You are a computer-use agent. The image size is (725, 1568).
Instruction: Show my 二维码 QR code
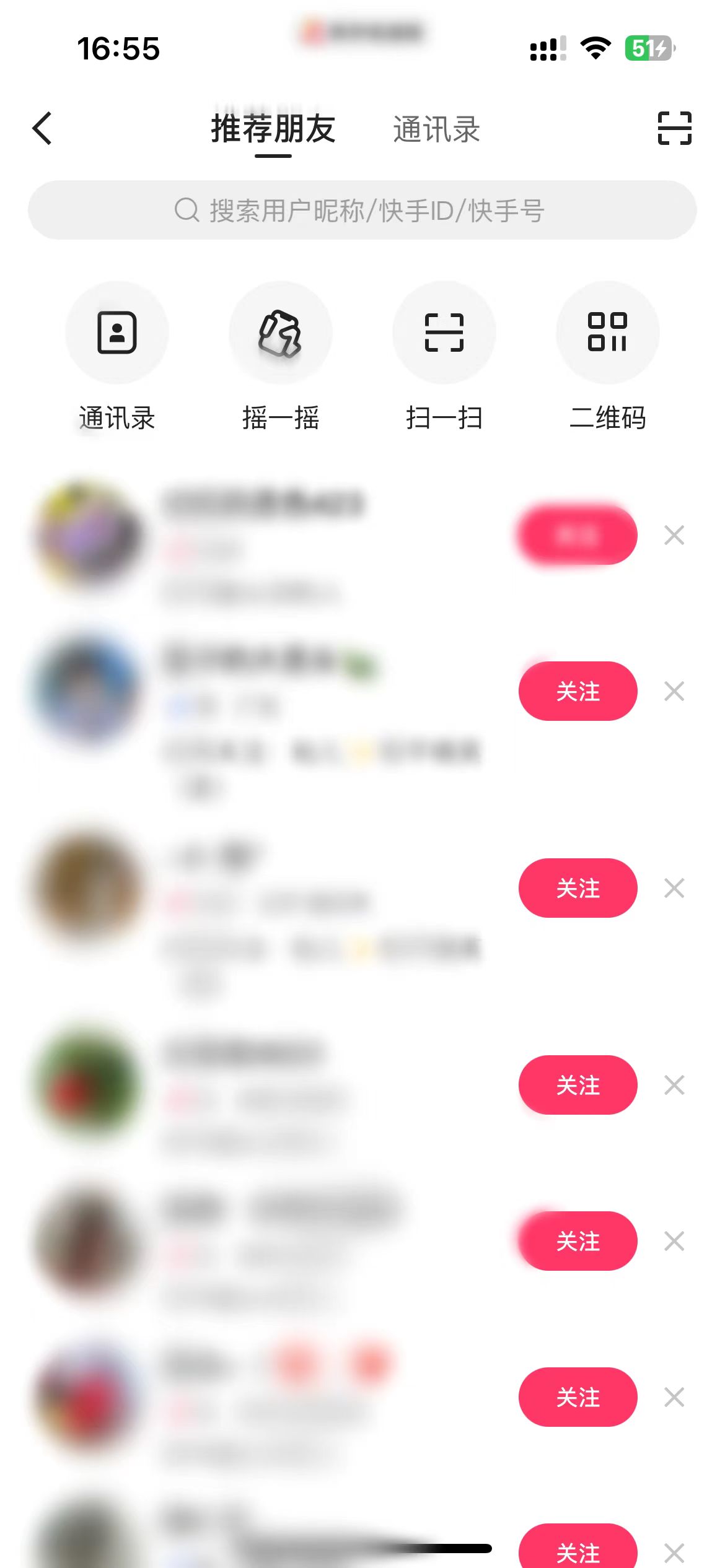(607, 333)
